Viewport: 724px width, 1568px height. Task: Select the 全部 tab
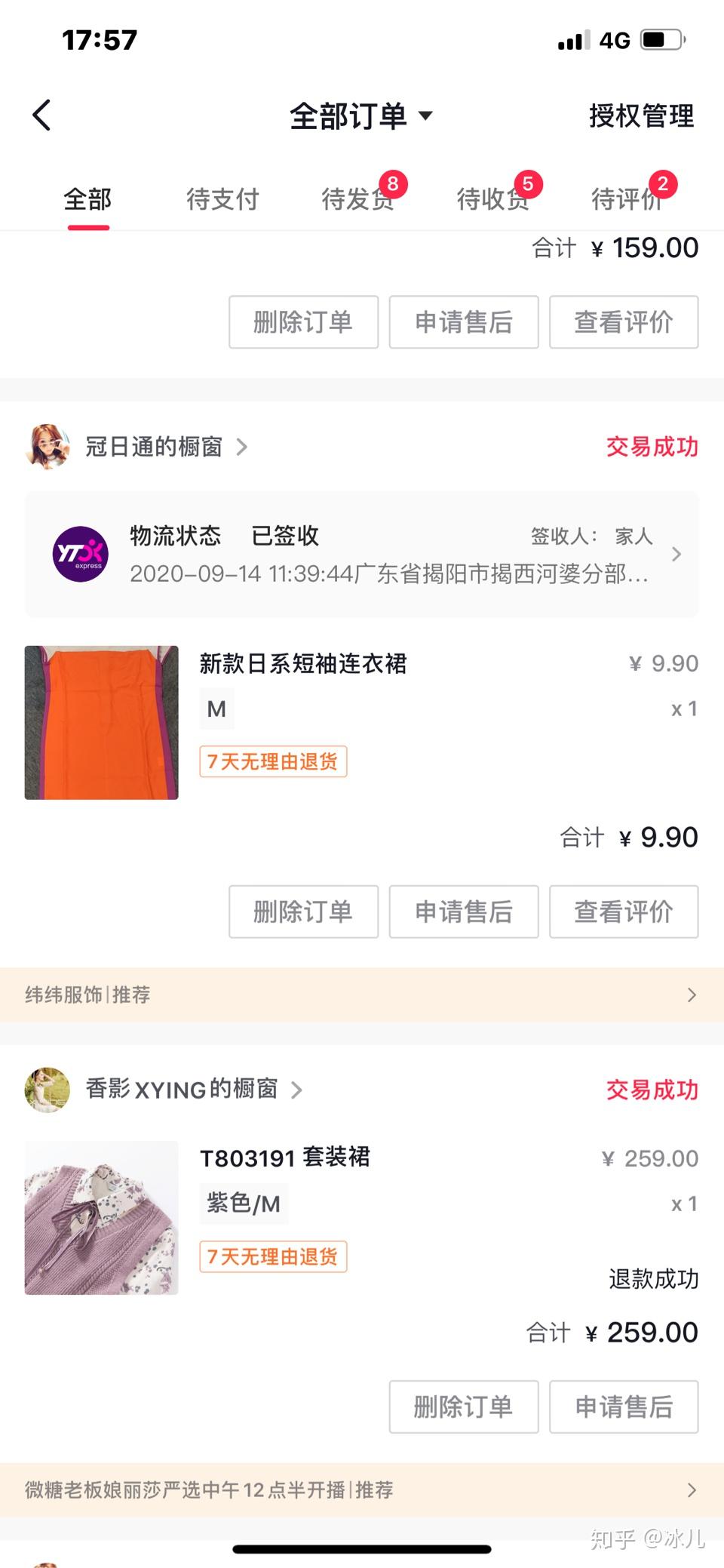(87, 199)
